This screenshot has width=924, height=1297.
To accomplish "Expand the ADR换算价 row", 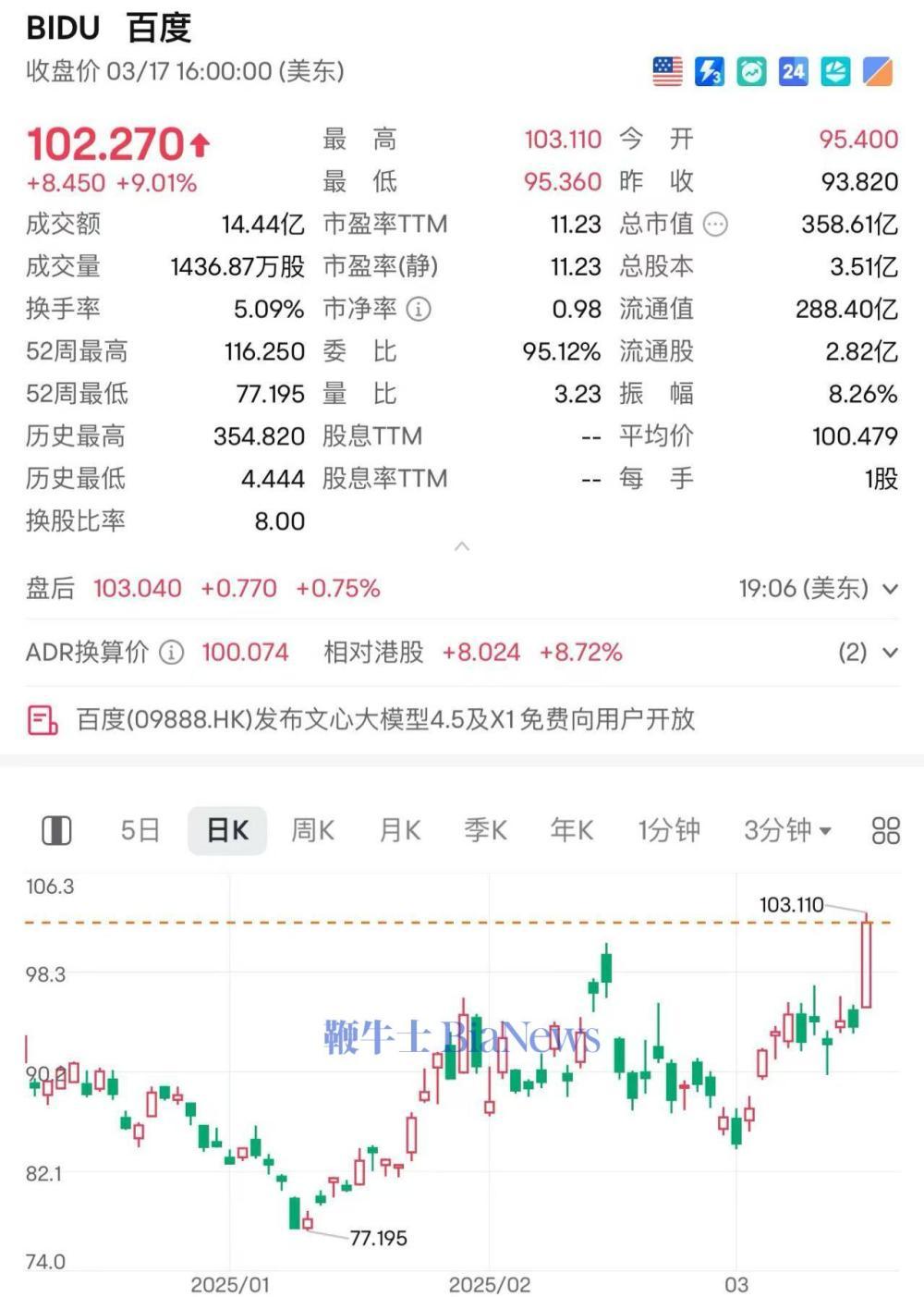I will (890, 653).
